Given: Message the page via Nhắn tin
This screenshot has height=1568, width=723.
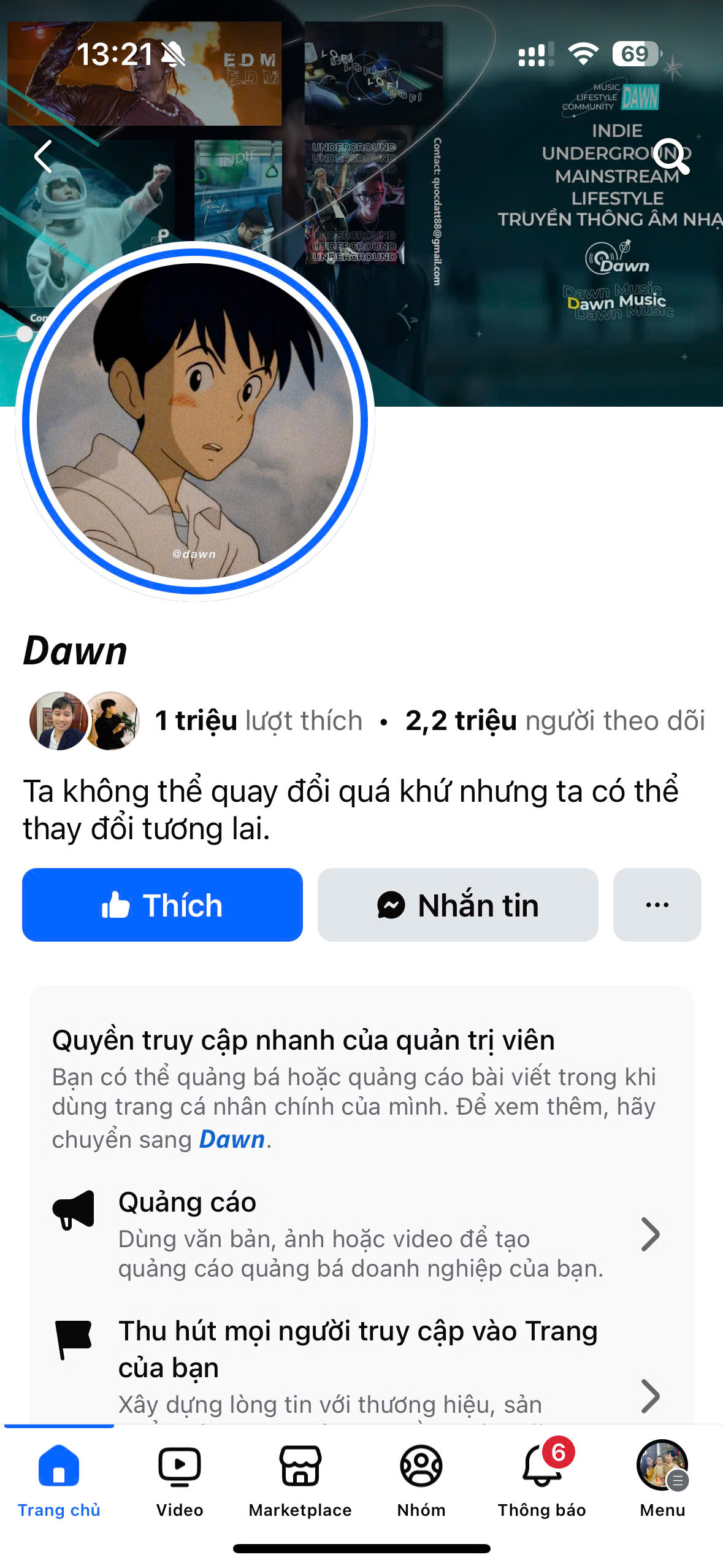Looking at the screenshot, I should [x=457, y=905].
